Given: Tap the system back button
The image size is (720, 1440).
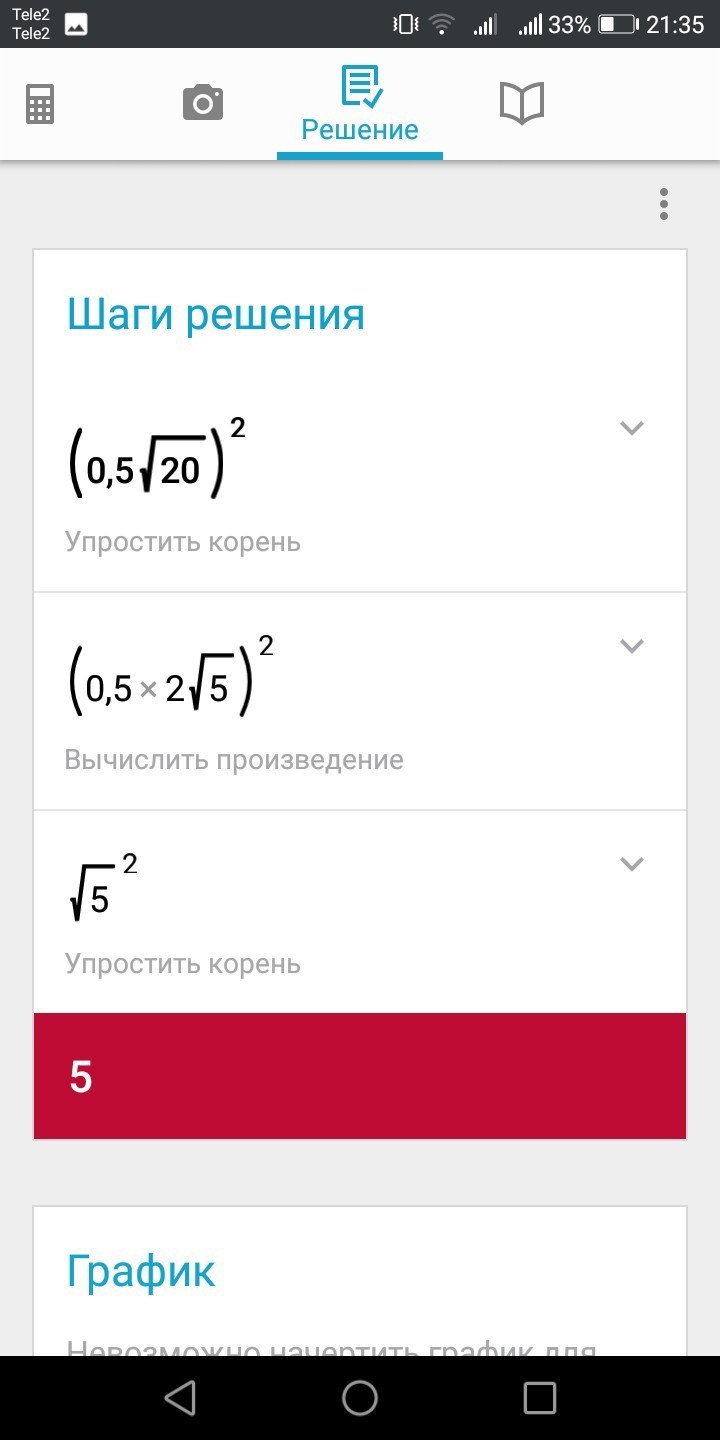Looking at the screenshot, I should coord(180,1398).
